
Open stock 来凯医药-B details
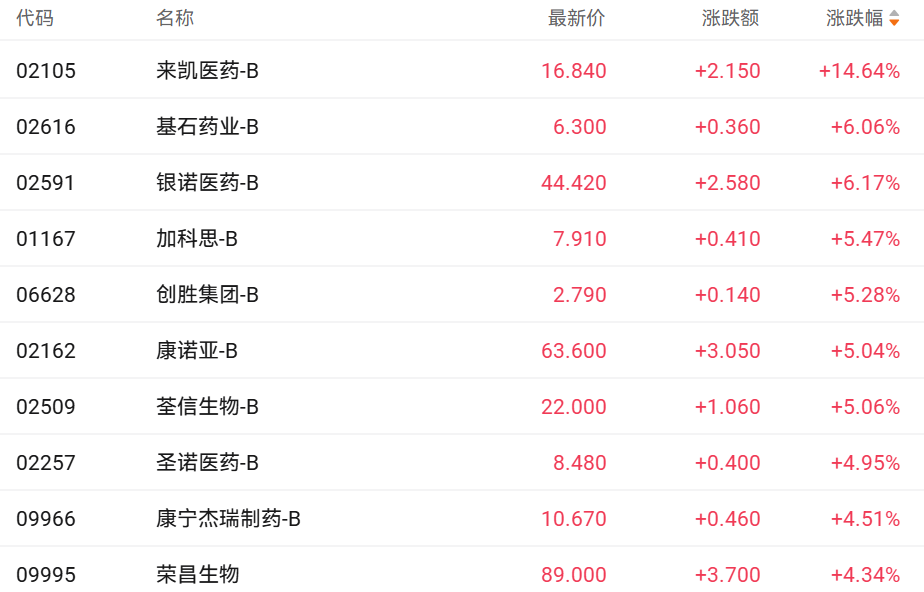(208, 71)
